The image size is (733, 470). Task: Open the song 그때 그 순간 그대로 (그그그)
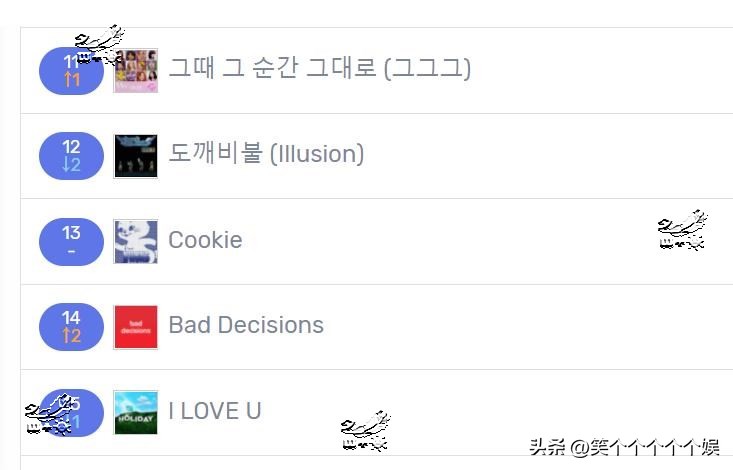tap(319, 69)
